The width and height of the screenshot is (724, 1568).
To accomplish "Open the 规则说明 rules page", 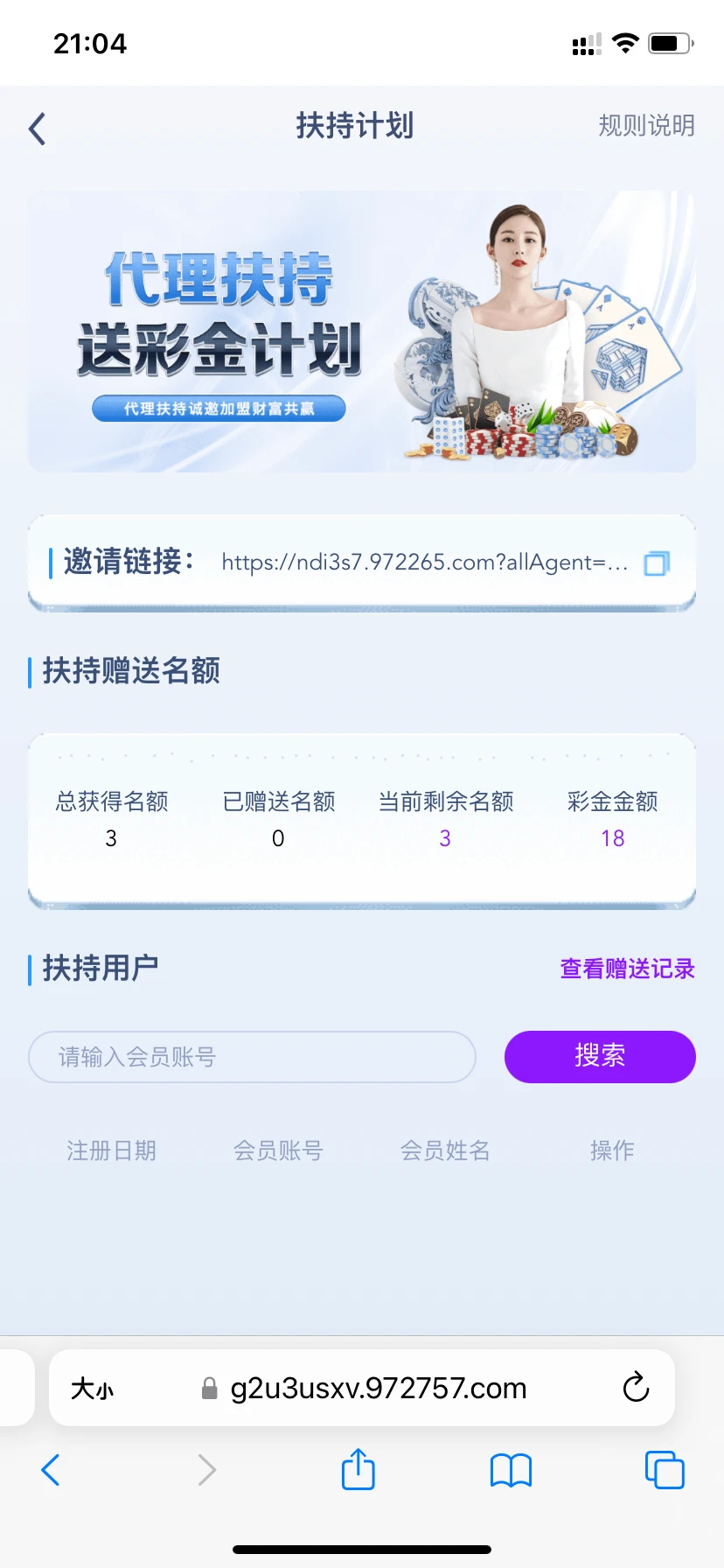I will pyautogui.click(x=646, y=127).
